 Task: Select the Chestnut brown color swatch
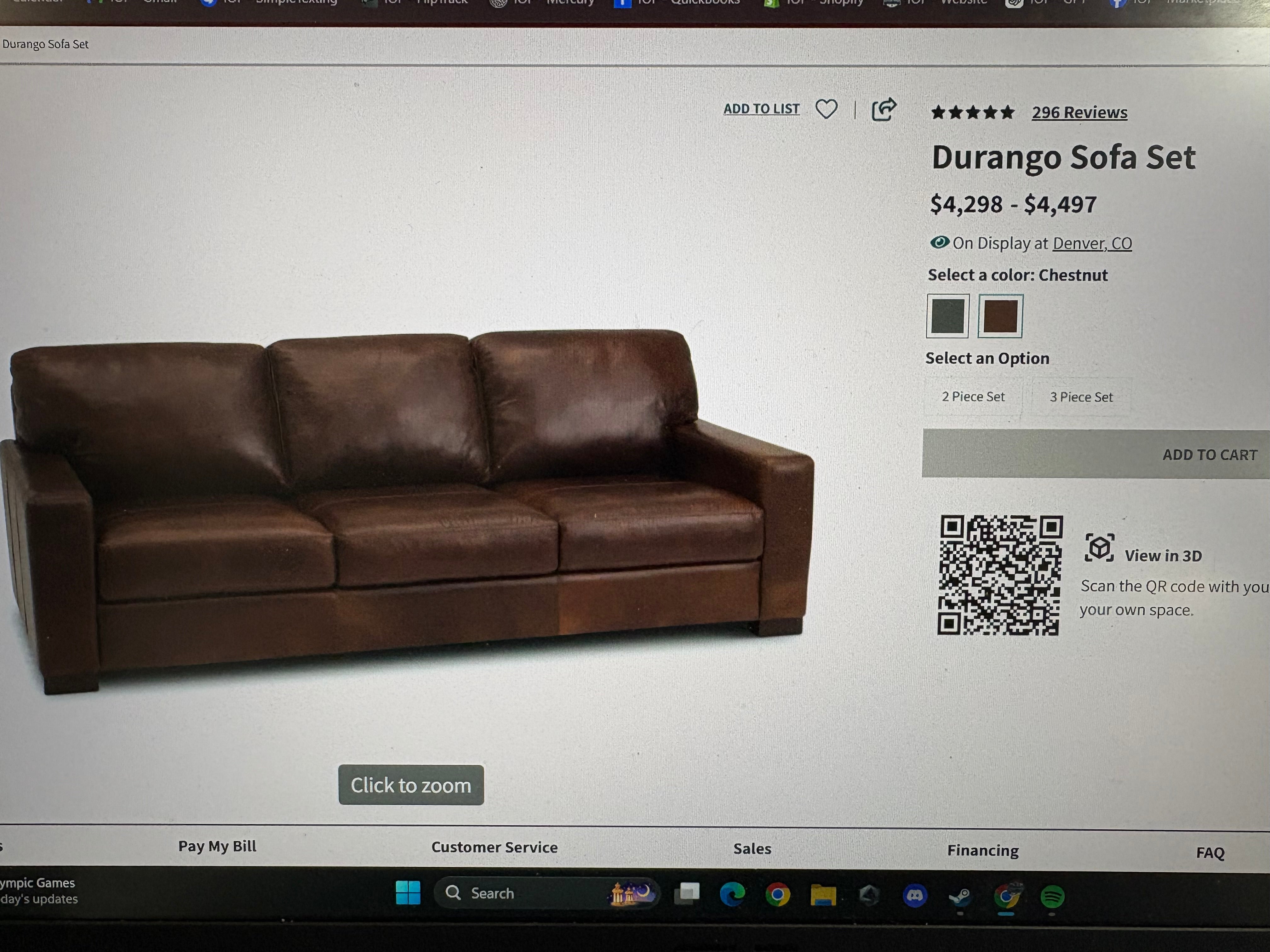1000,316
